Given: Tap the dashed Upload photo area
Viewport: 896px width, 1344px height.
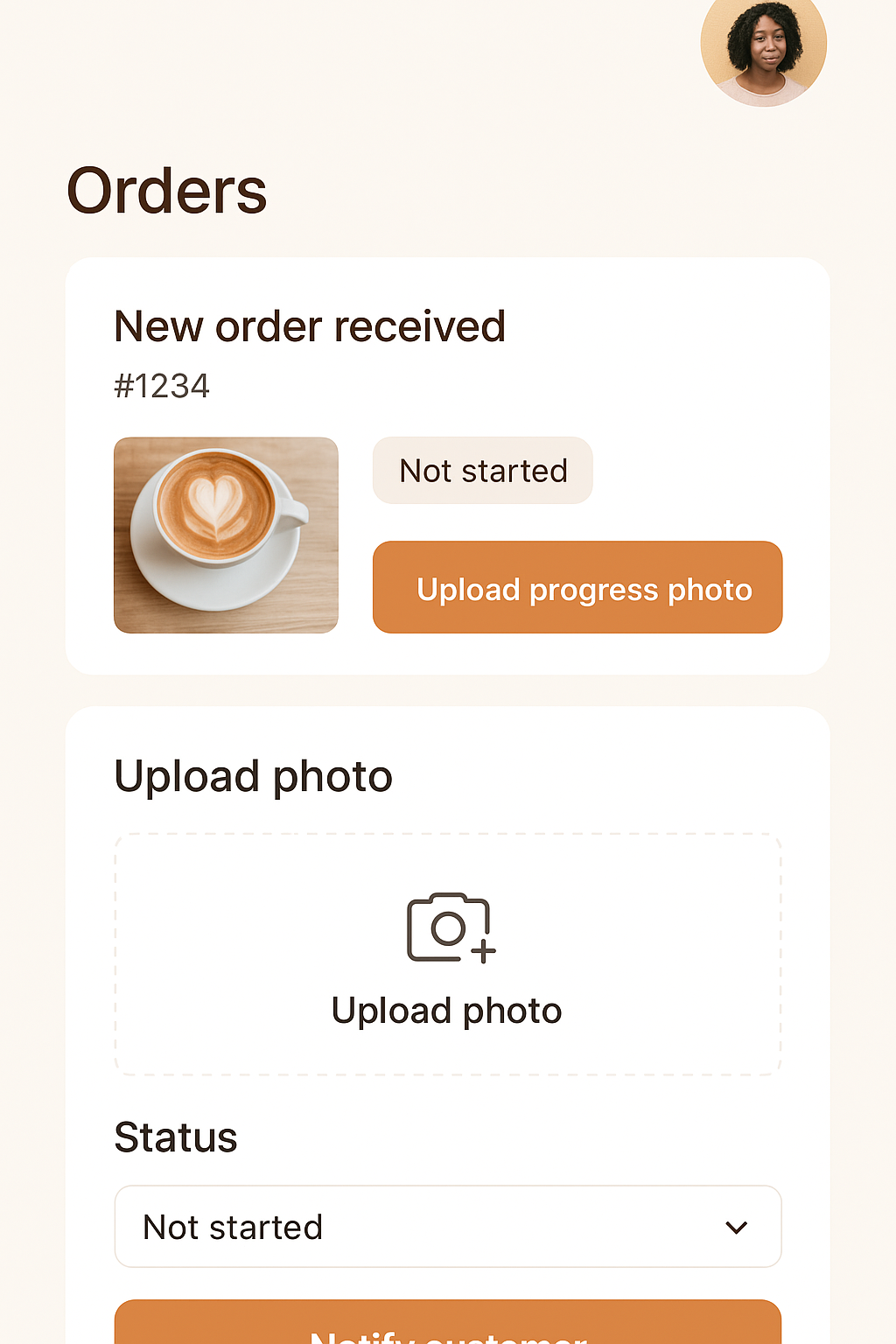Looking at the screenshot, I should (448, 954).
